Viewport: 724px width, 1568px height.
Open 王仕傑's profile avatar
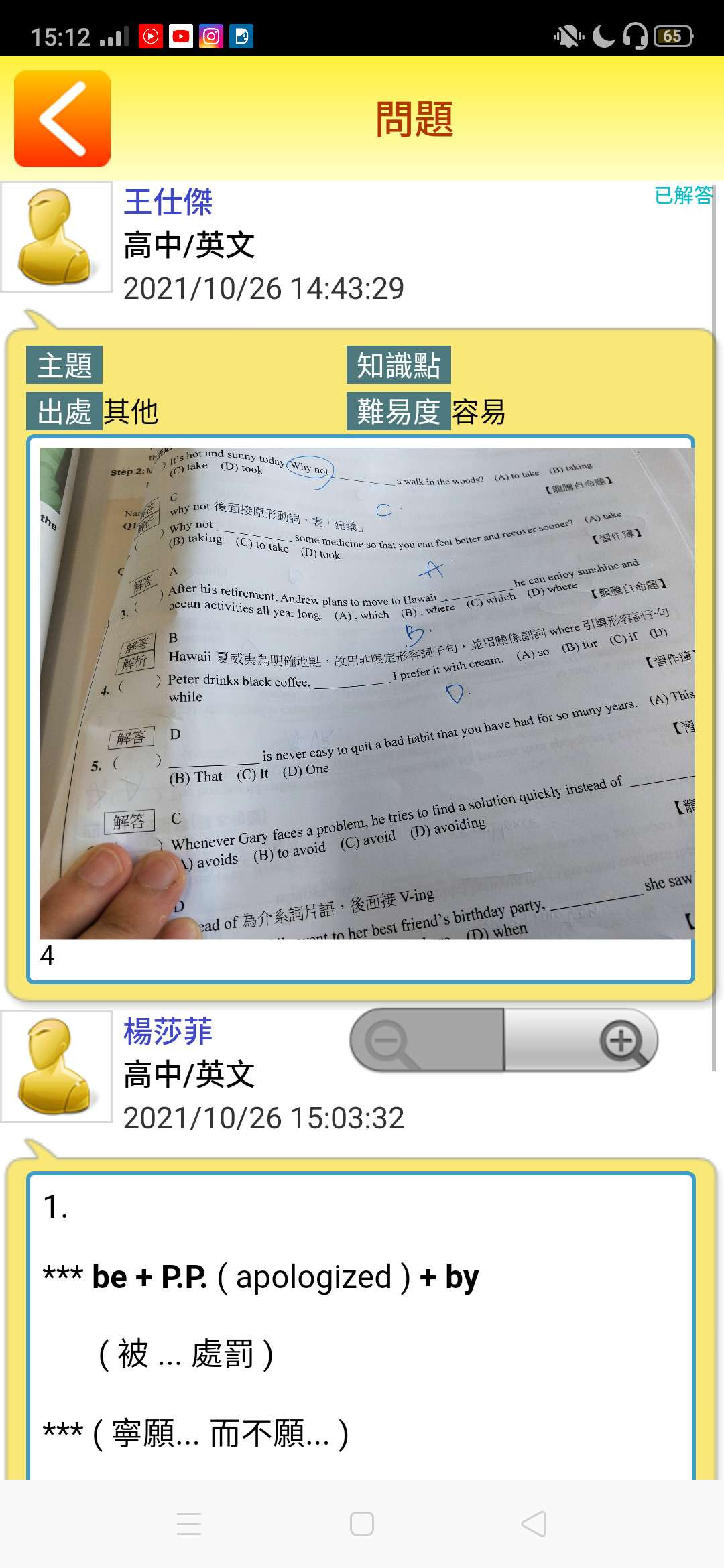coord(56,237)
